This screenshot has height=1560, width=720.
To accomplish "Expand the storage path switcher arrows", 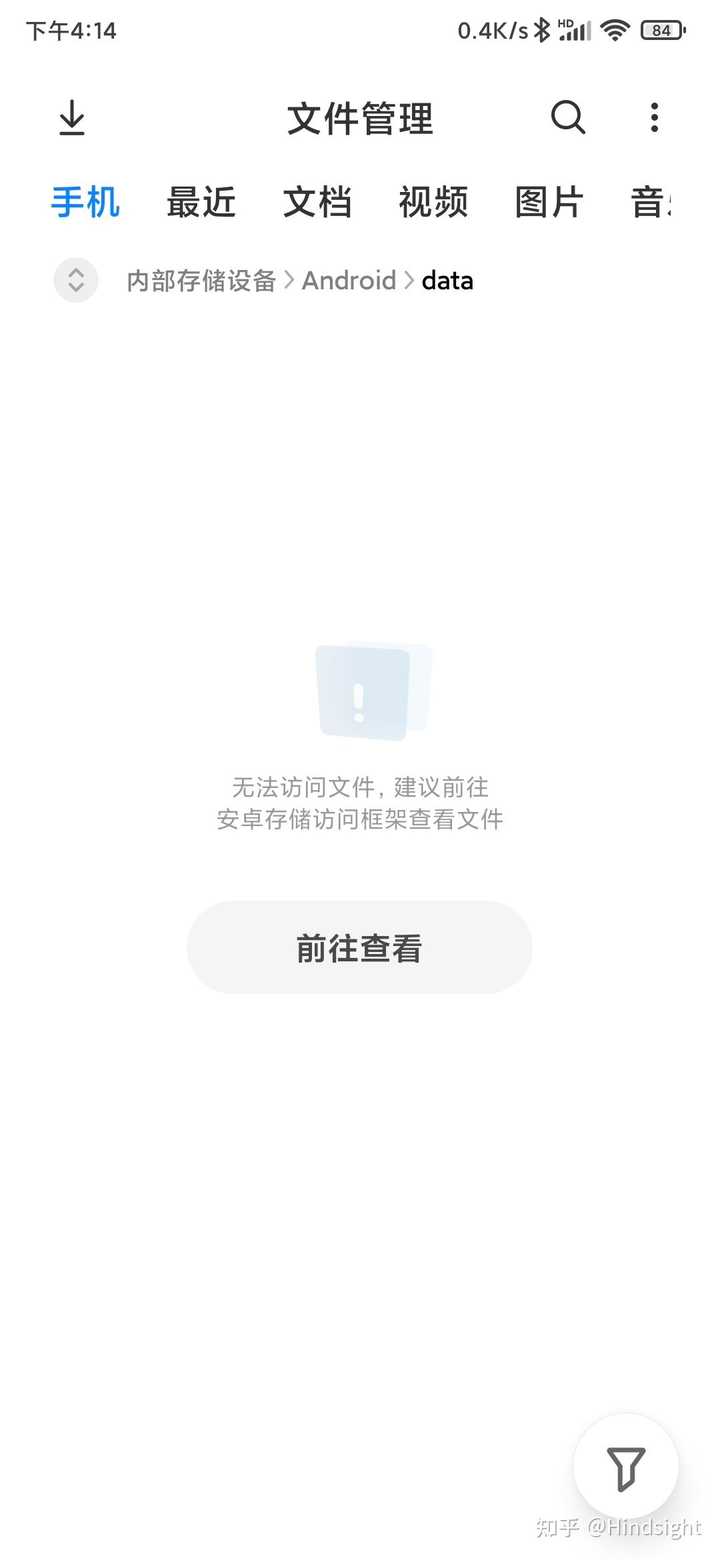I will [76, 280].
